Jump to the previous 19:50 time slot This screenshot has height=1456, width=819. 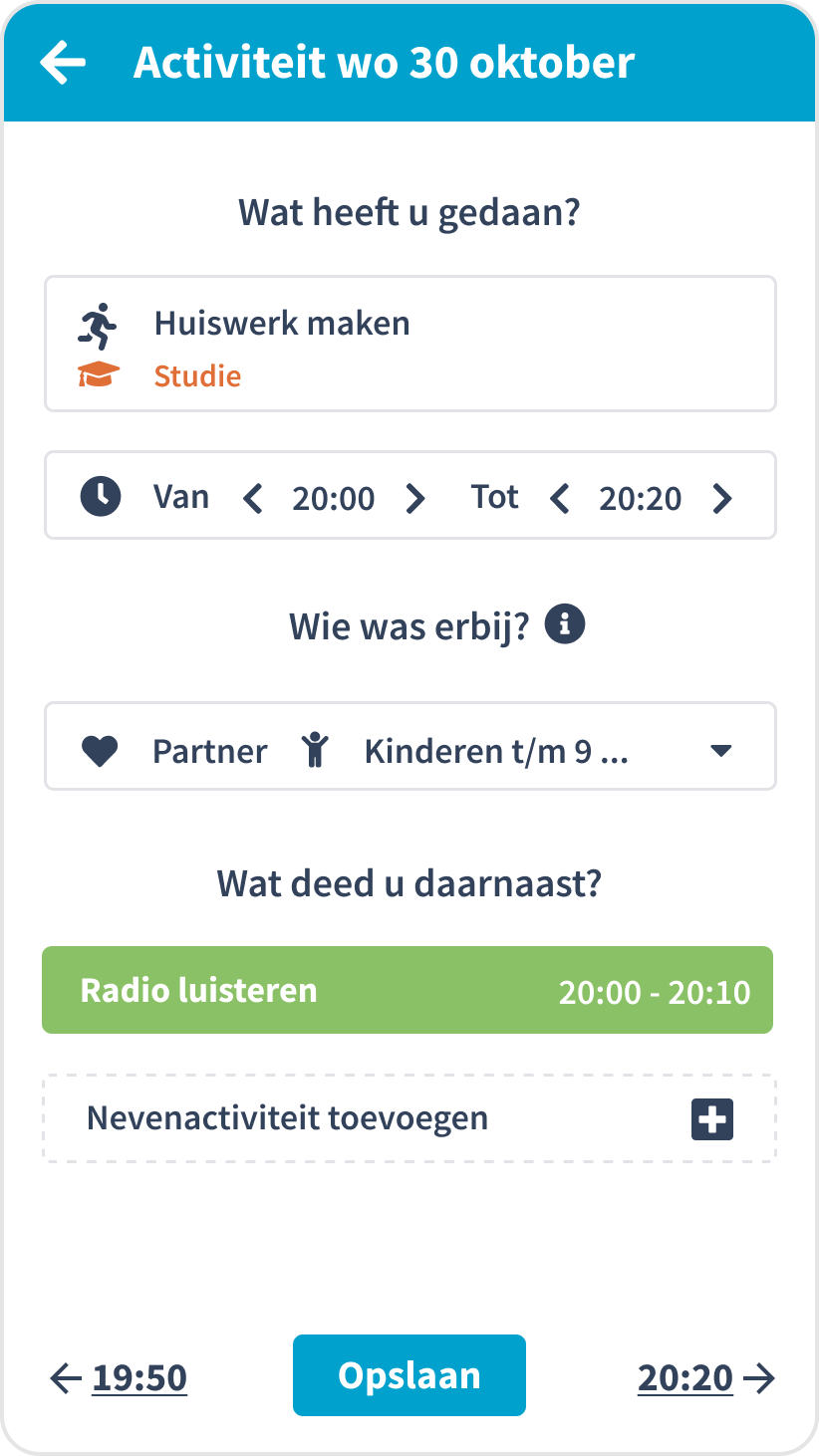(119, 1378)
